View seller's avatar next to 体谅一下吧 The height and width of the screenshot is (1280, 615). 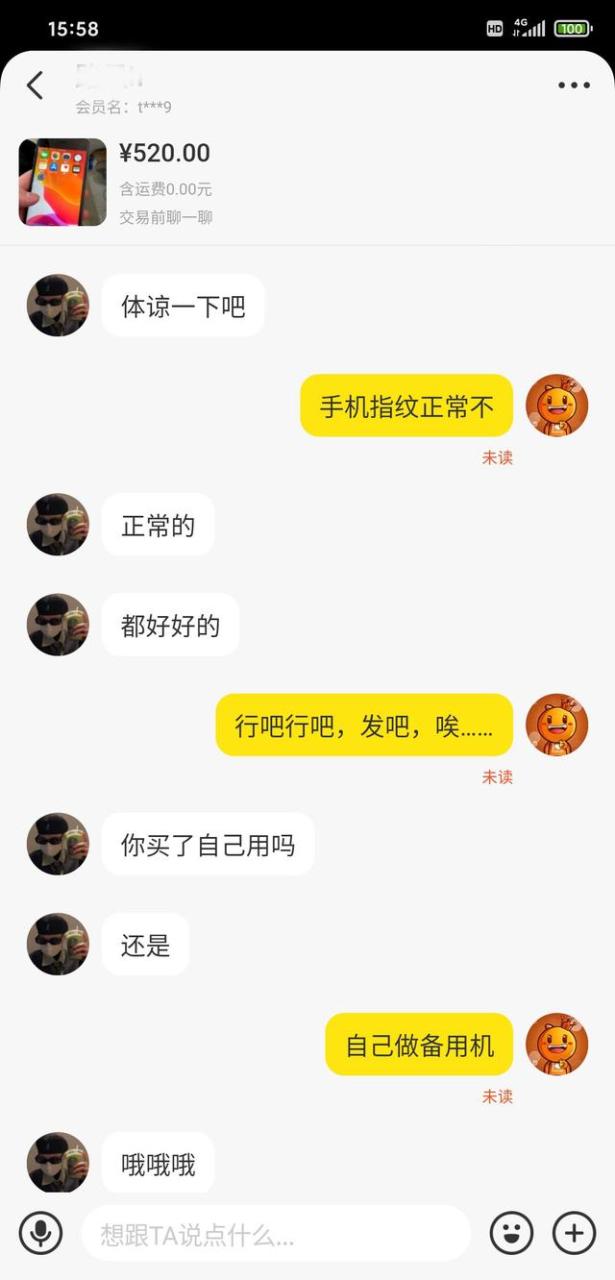pyautogui.click(x=58, y=305)
